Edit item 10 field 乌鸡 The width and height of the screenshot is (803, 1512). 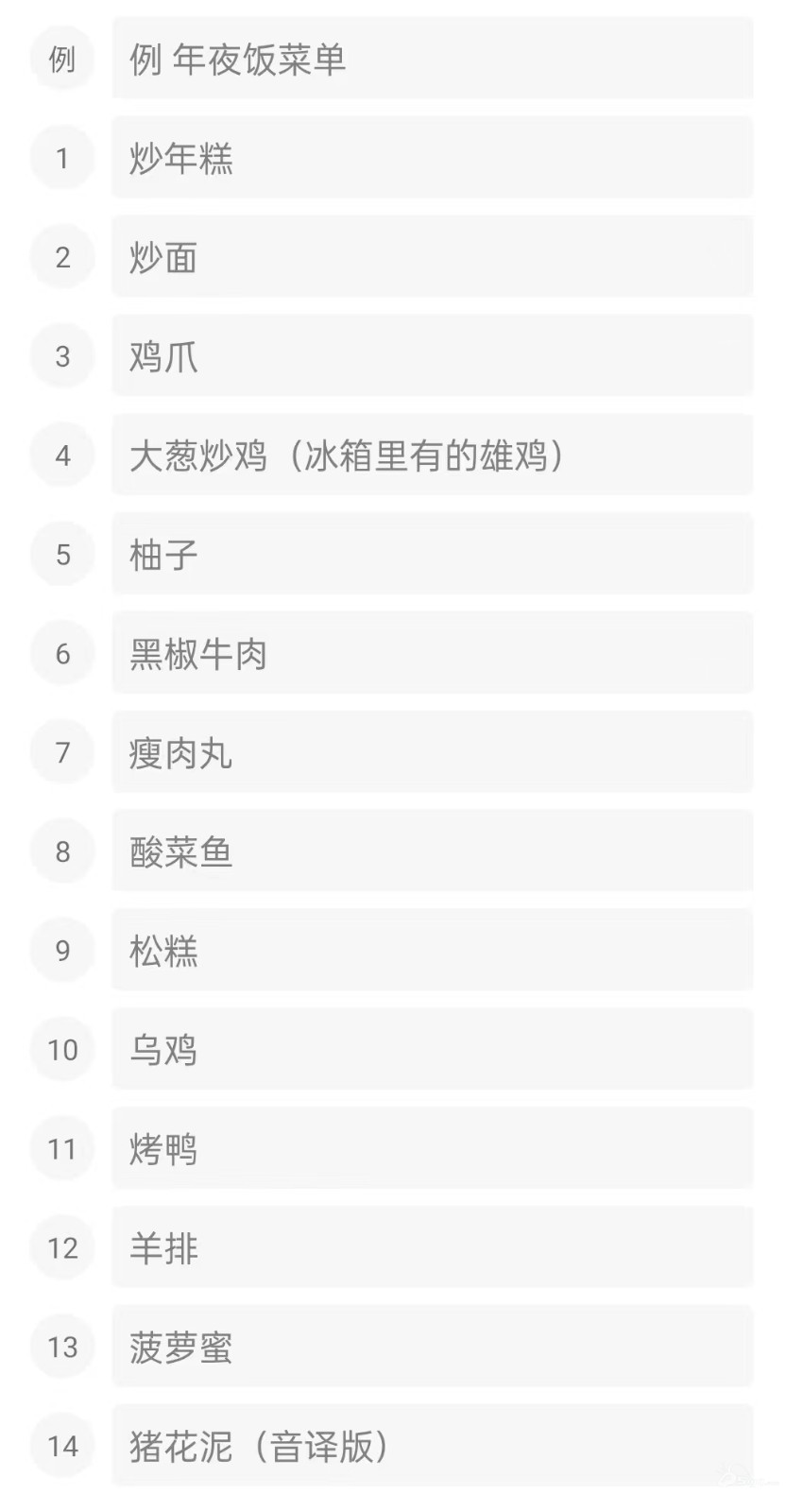(433, 1050)
